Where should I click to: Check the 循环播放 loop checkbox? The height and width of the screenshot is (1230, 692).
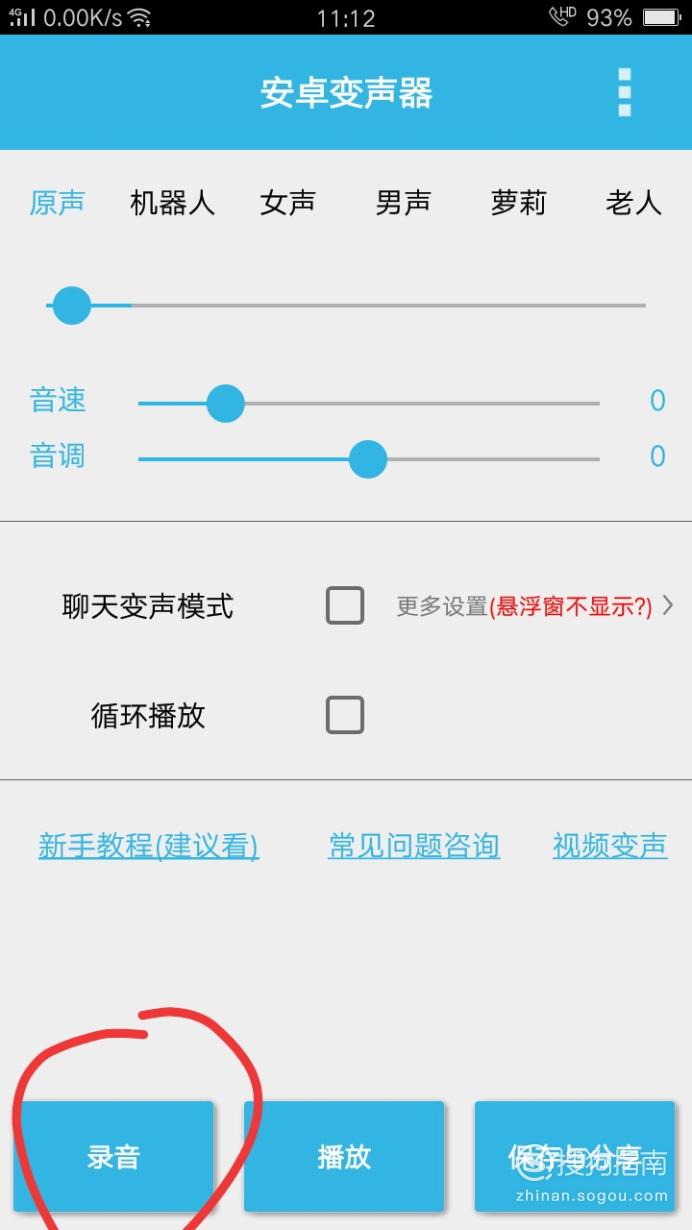(345, 716)
